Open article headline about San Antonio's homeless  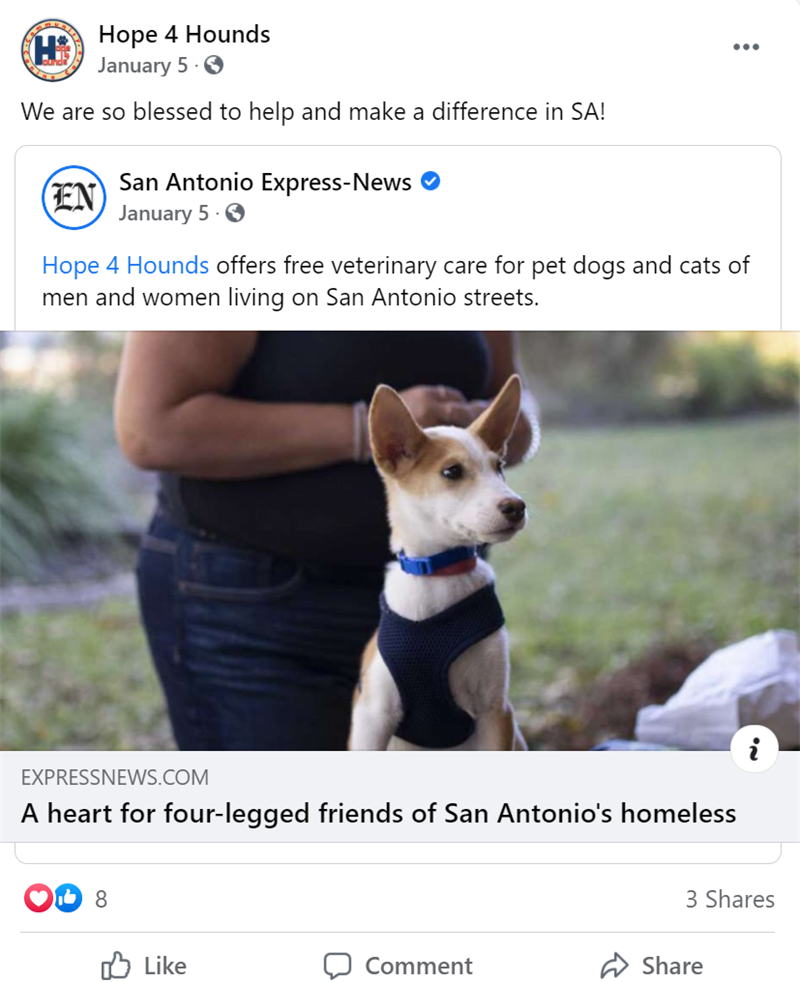pos(378,813)
